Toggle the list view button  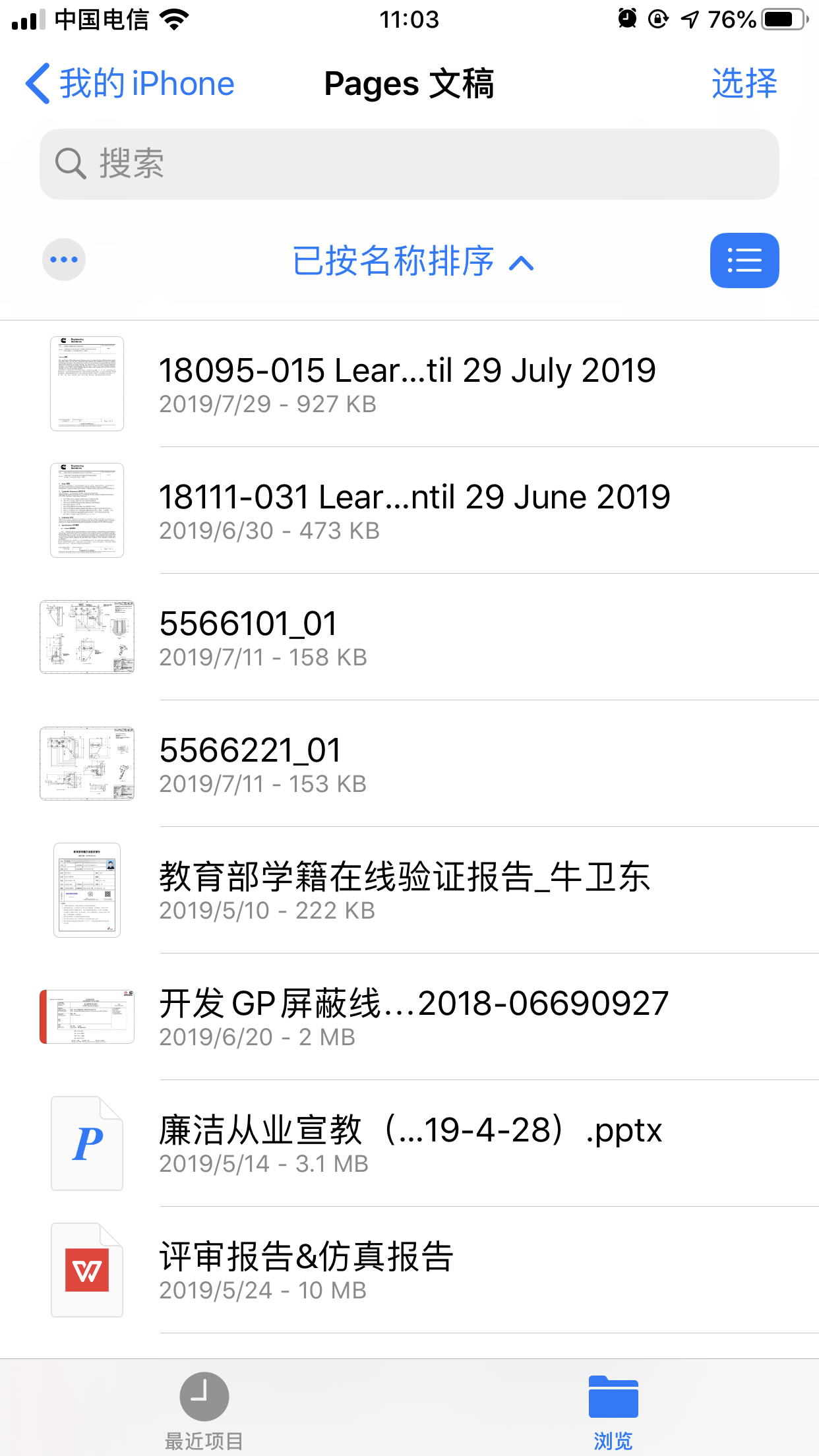744,260
